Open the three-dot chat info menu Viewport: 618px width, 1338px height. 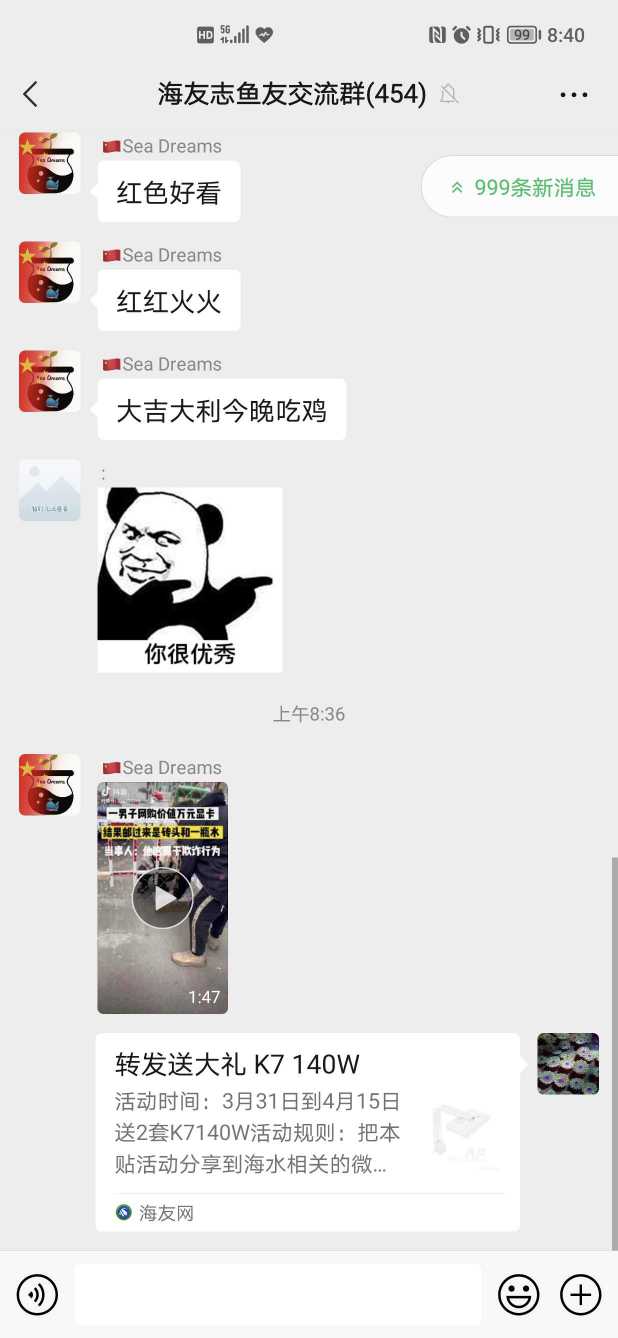click(x=574, y=95)
